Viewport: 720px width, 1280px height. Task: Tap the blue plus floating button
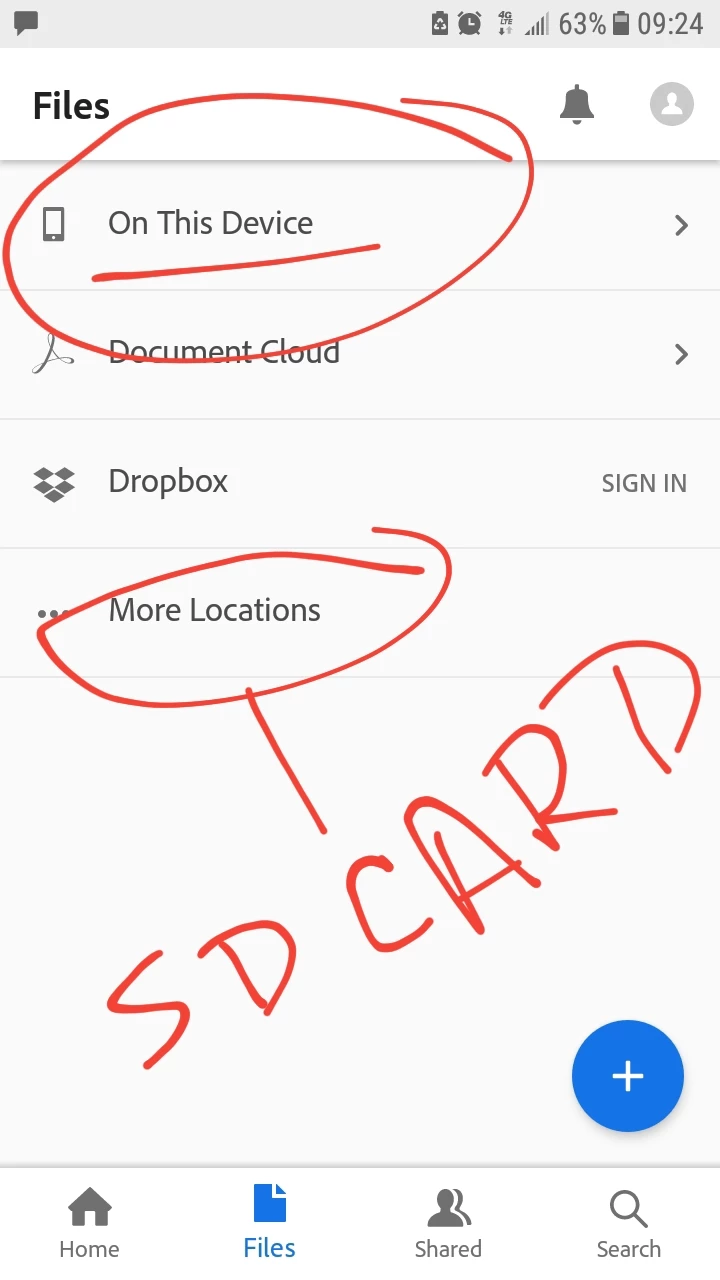coord(627,1076)
